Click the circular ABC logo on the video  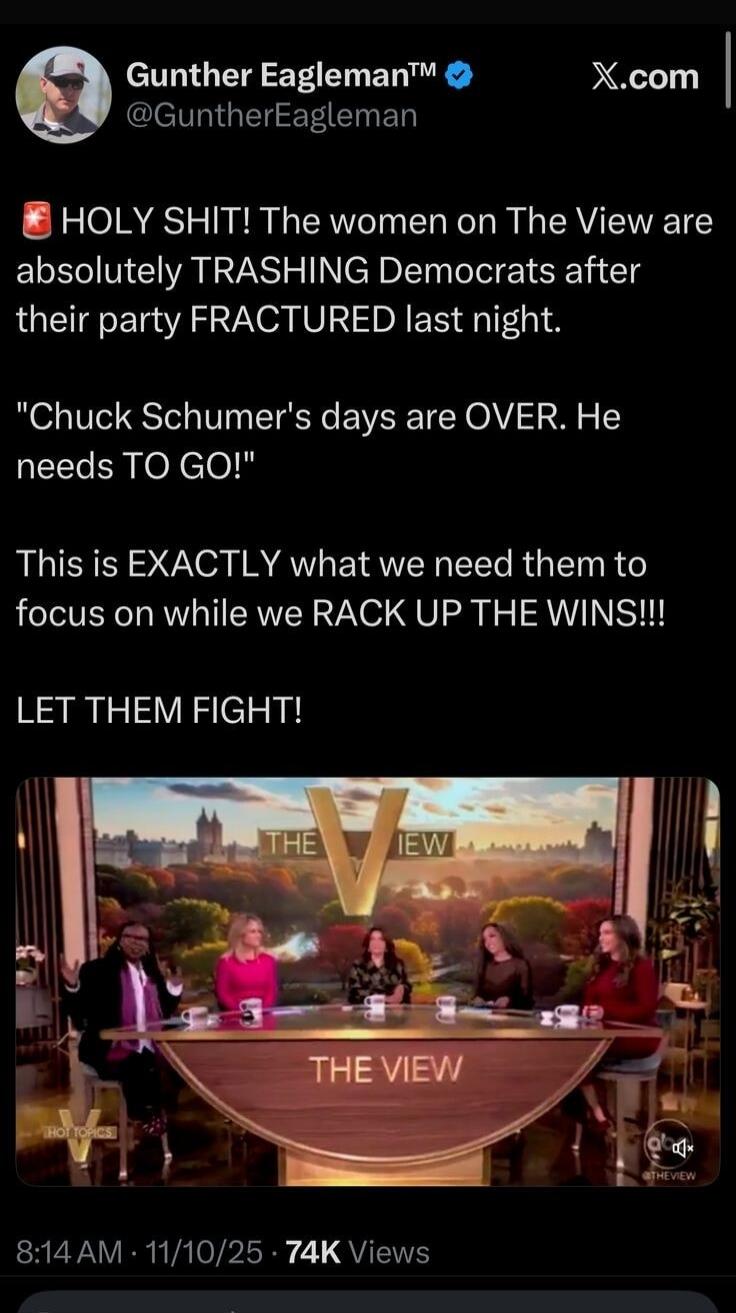point(666,1144)
